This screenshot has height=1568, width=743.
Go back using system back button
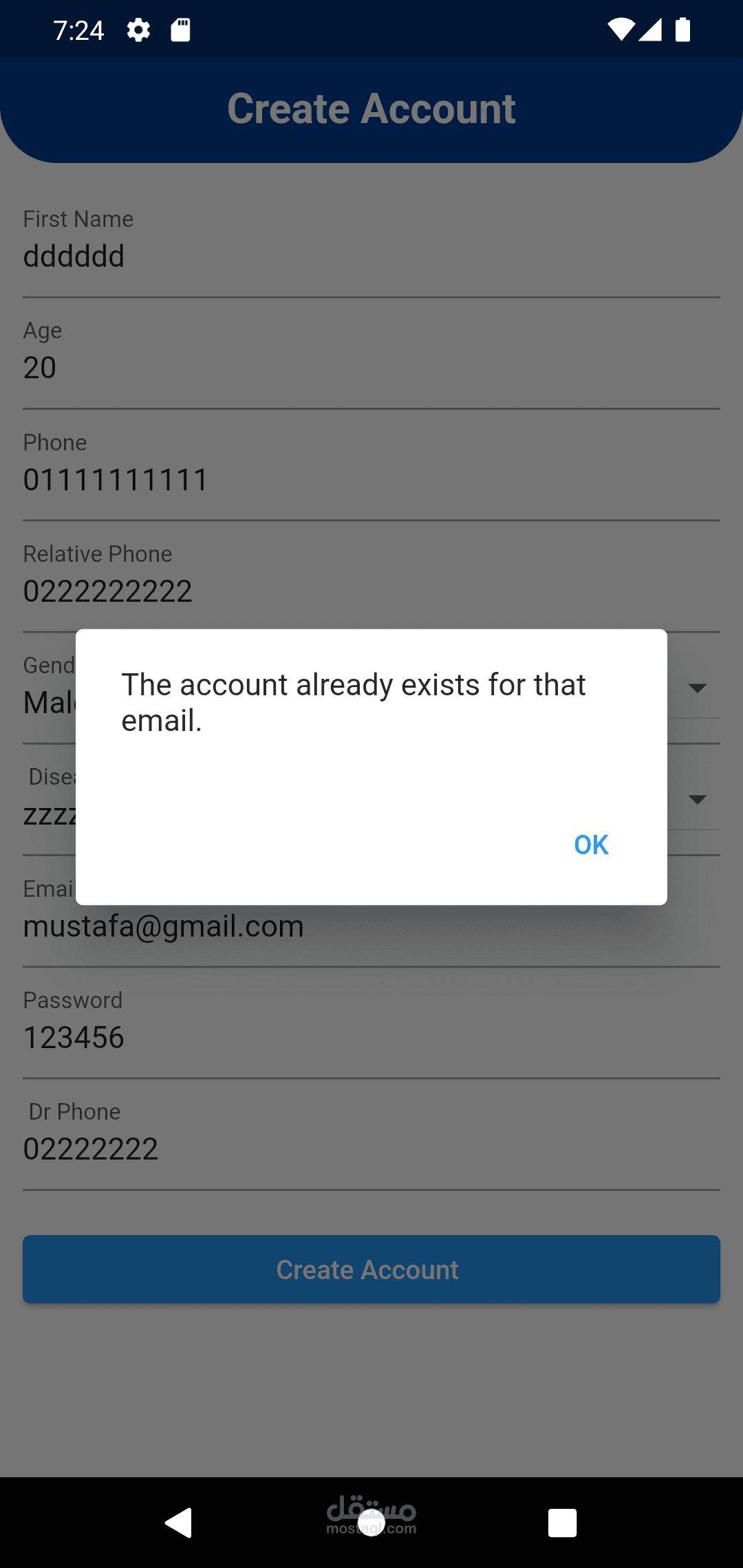[179, 1523]
